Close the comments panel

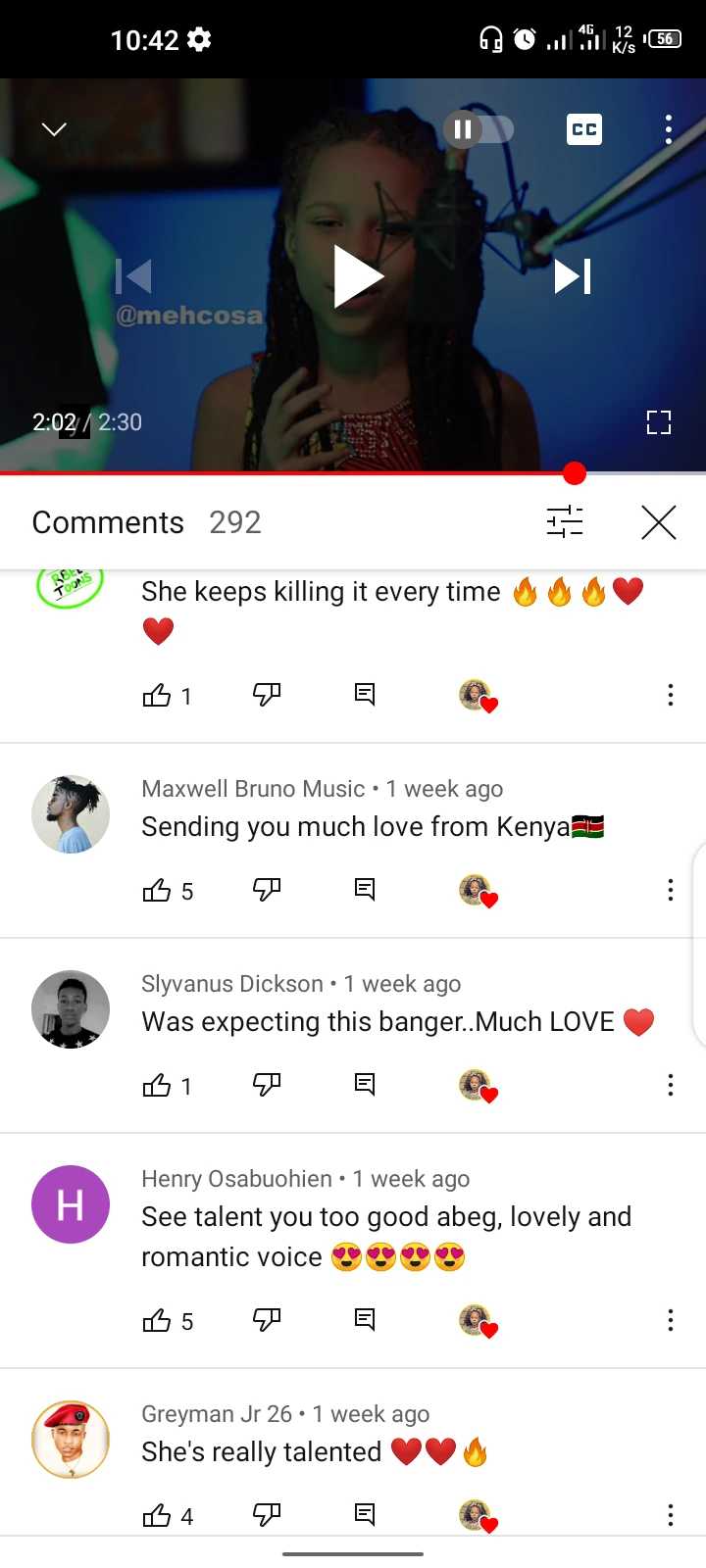(659, 522)
